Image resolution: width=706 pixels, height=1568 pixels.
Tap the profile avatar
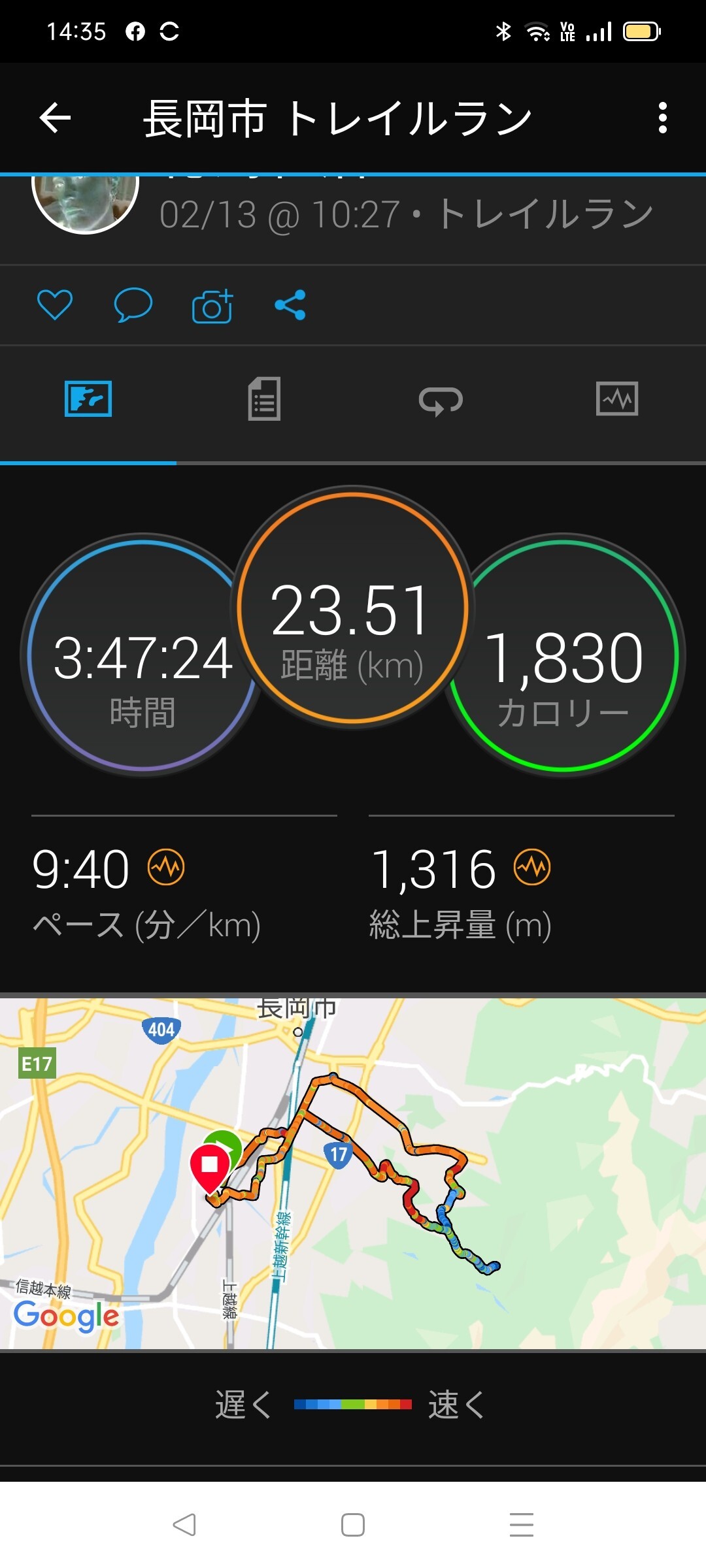pyautogui.click(x=85, y=203)
